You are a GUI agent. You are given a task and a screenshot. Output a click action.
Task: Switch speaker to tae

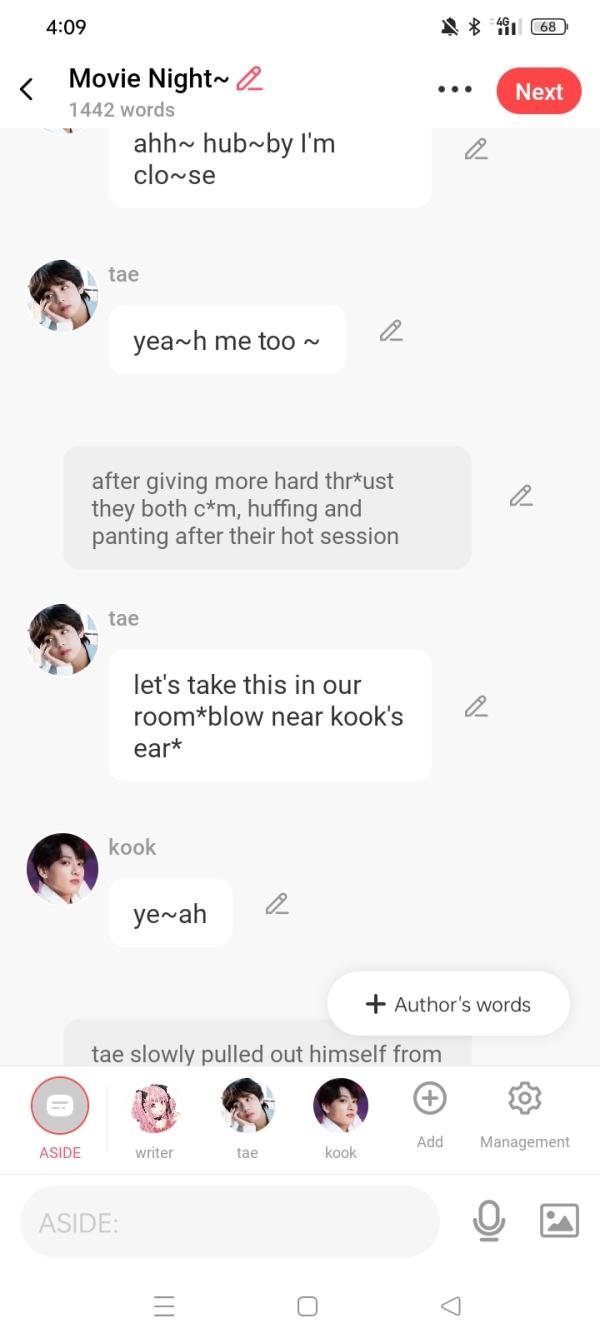[247, 1107]
